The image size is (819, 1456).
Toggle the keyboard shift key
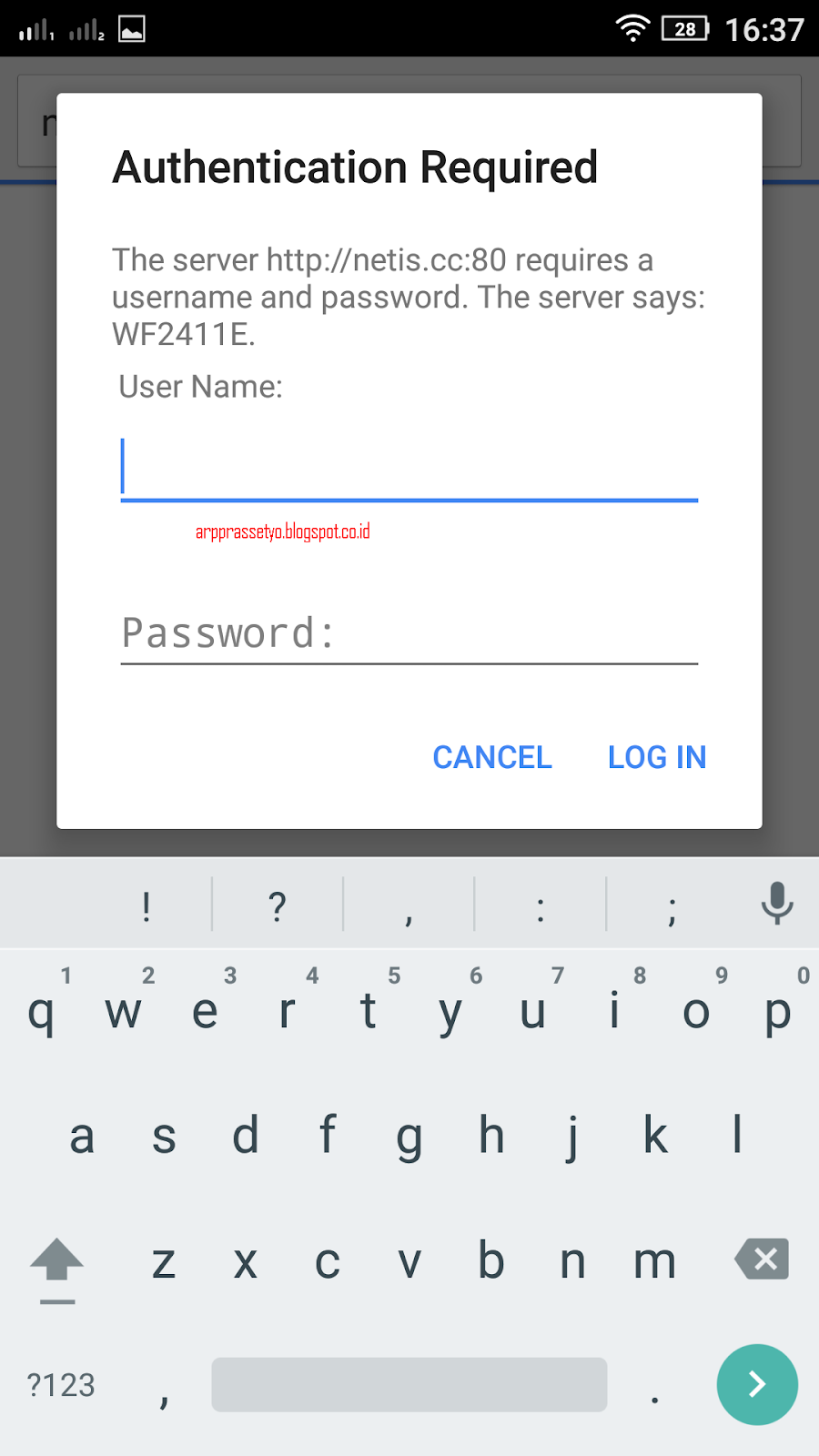click(56, 1263)
